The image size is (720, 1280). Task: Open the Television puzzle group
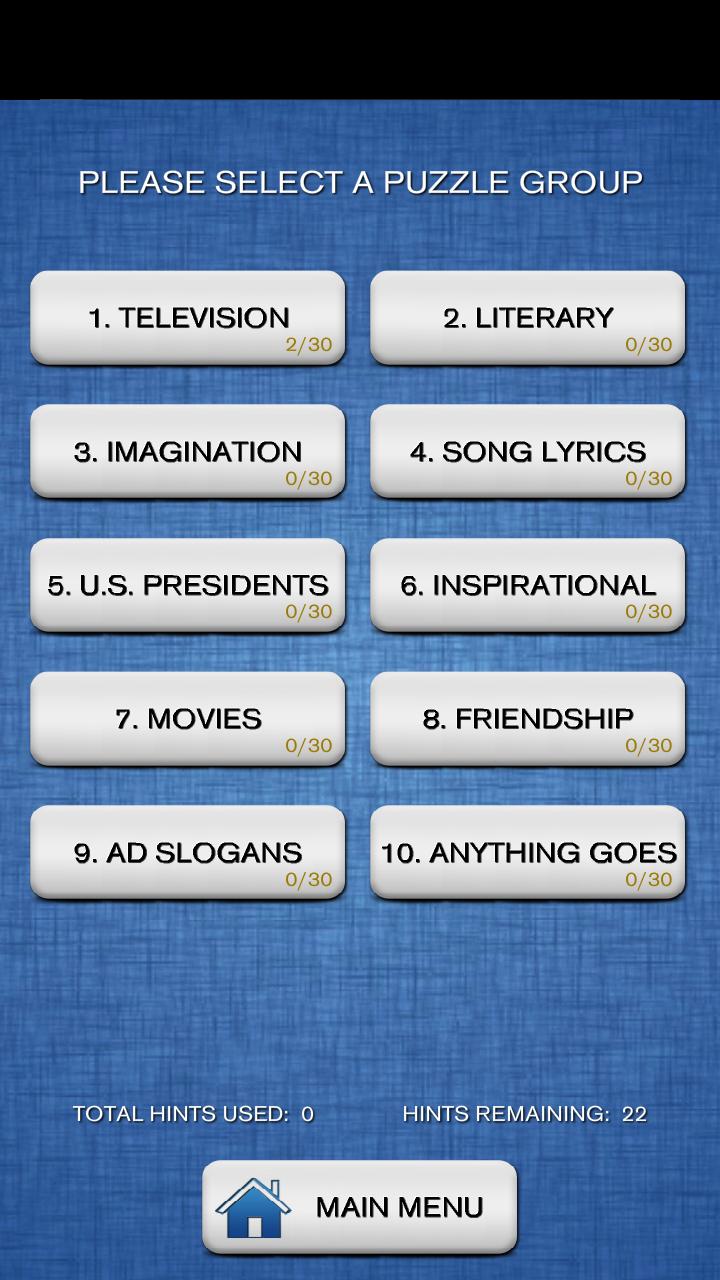tap(188, 318)
